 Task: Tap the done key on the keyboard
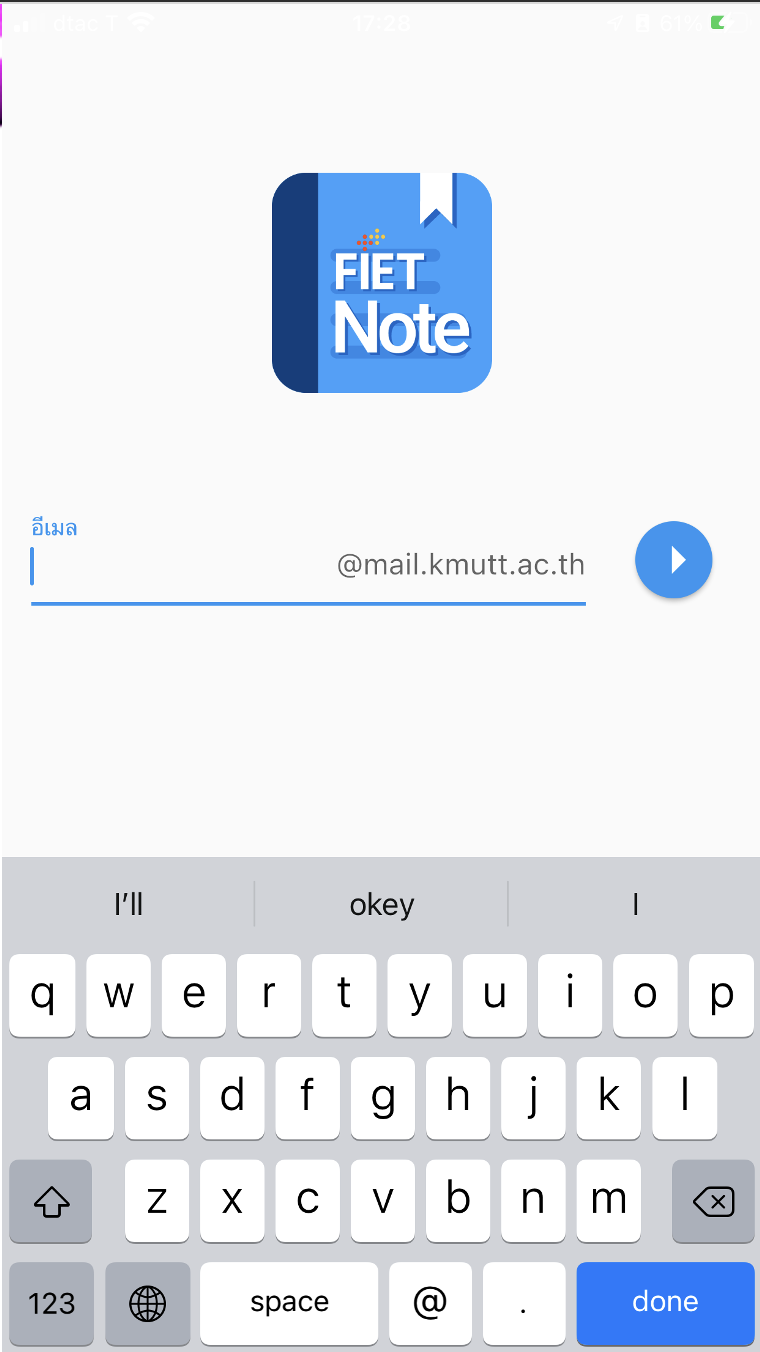(665, 1302)
